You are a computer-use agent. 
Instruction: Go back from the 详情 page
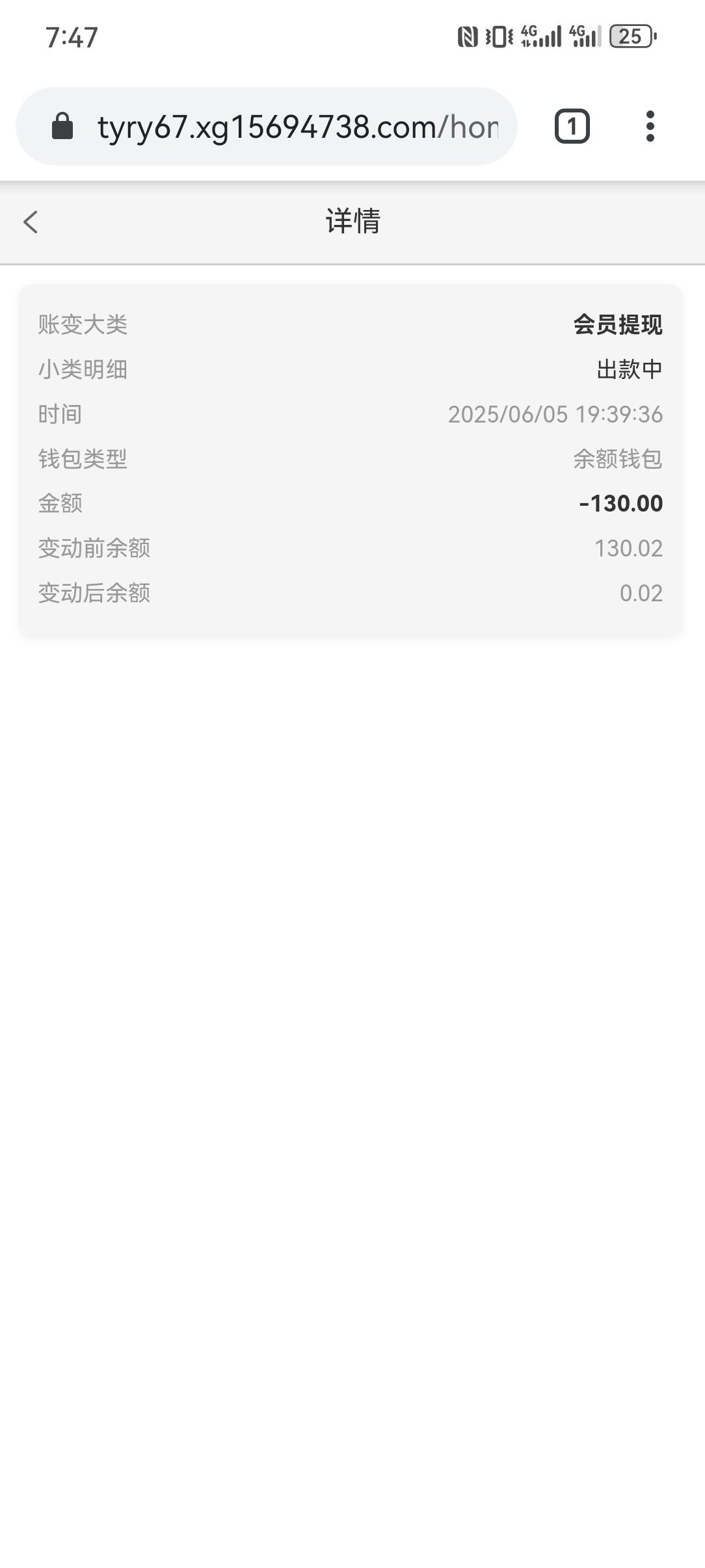pyautogui.click(x=31, y=222)
